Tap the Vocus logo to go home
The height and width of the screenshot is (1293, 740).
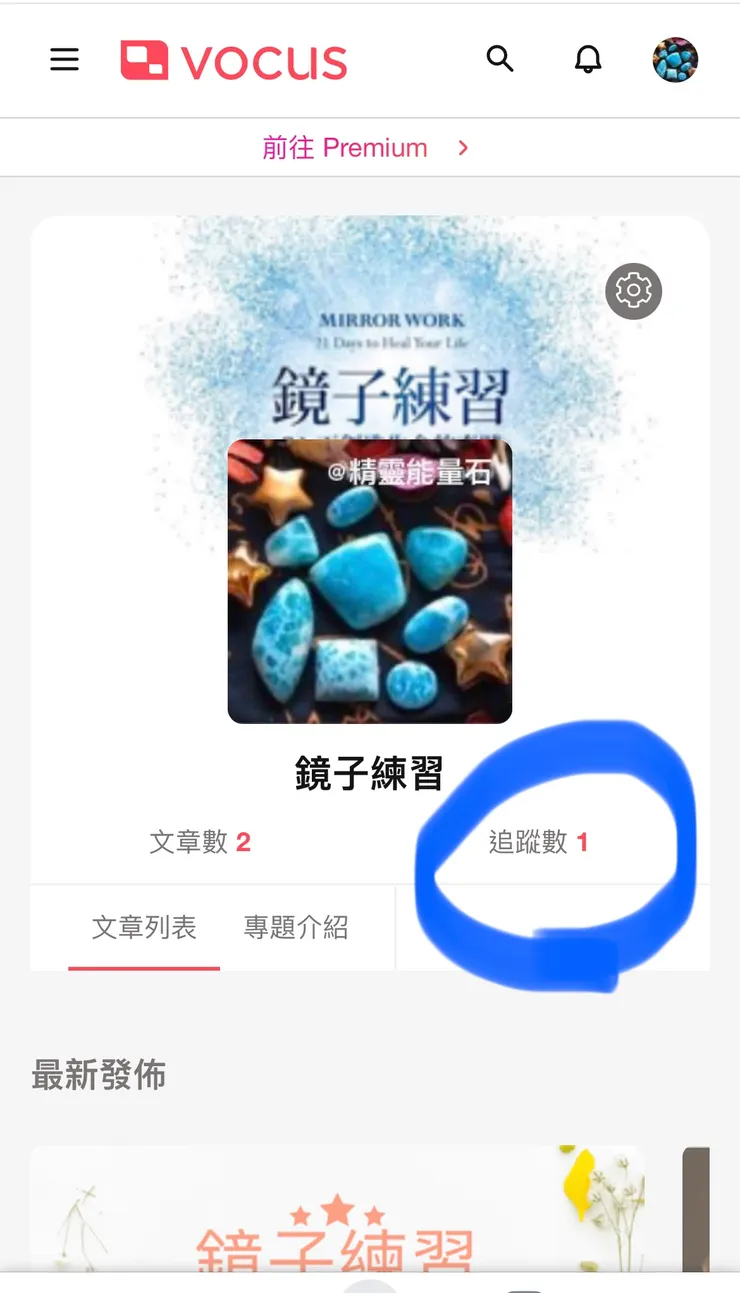[x=234, y=61]
